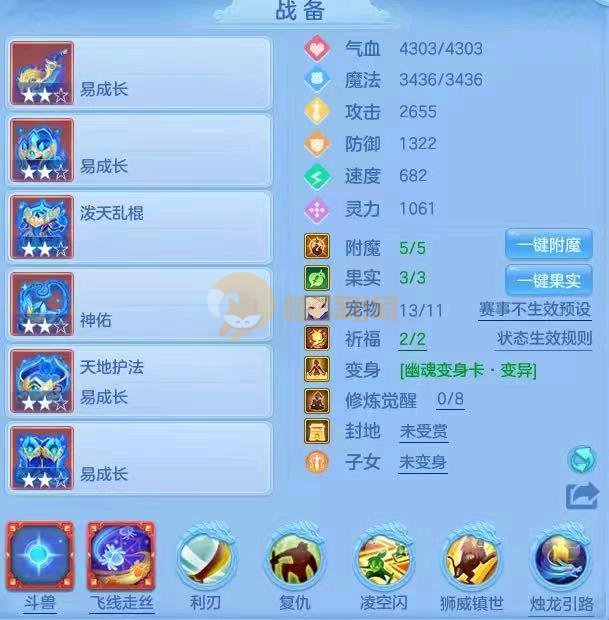Tap the 一键果实 button
The image size is (609, 620).
point(548,280)
